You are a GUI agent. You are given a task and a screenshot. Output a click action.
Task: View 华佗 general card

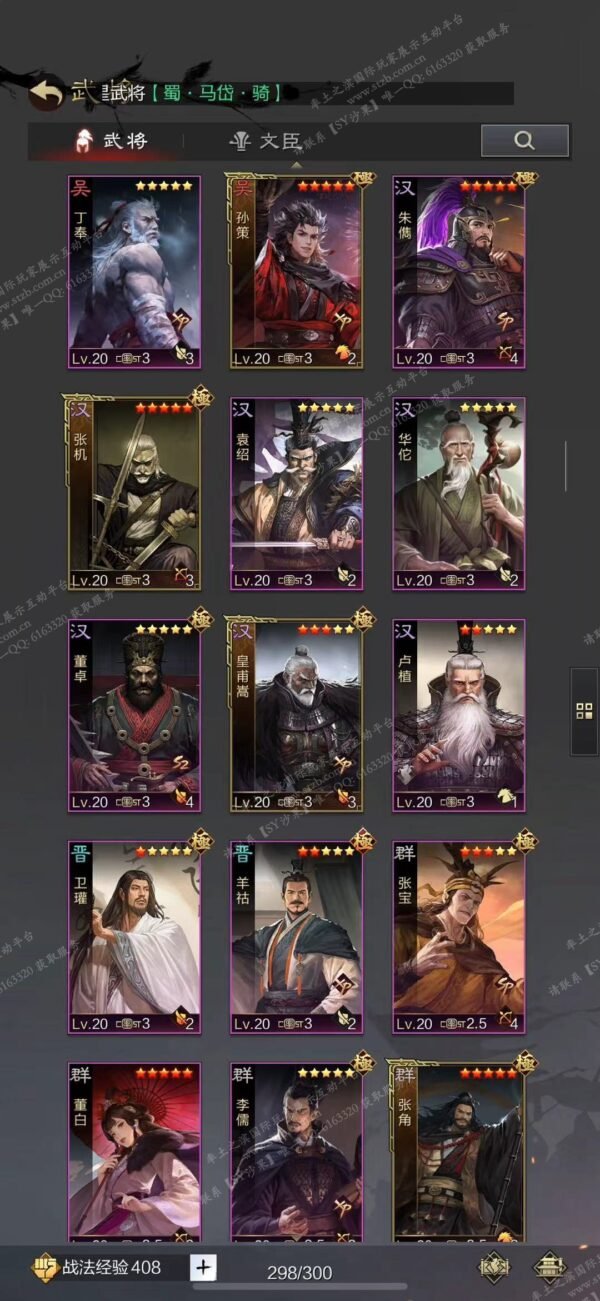[x=458, y=494]
